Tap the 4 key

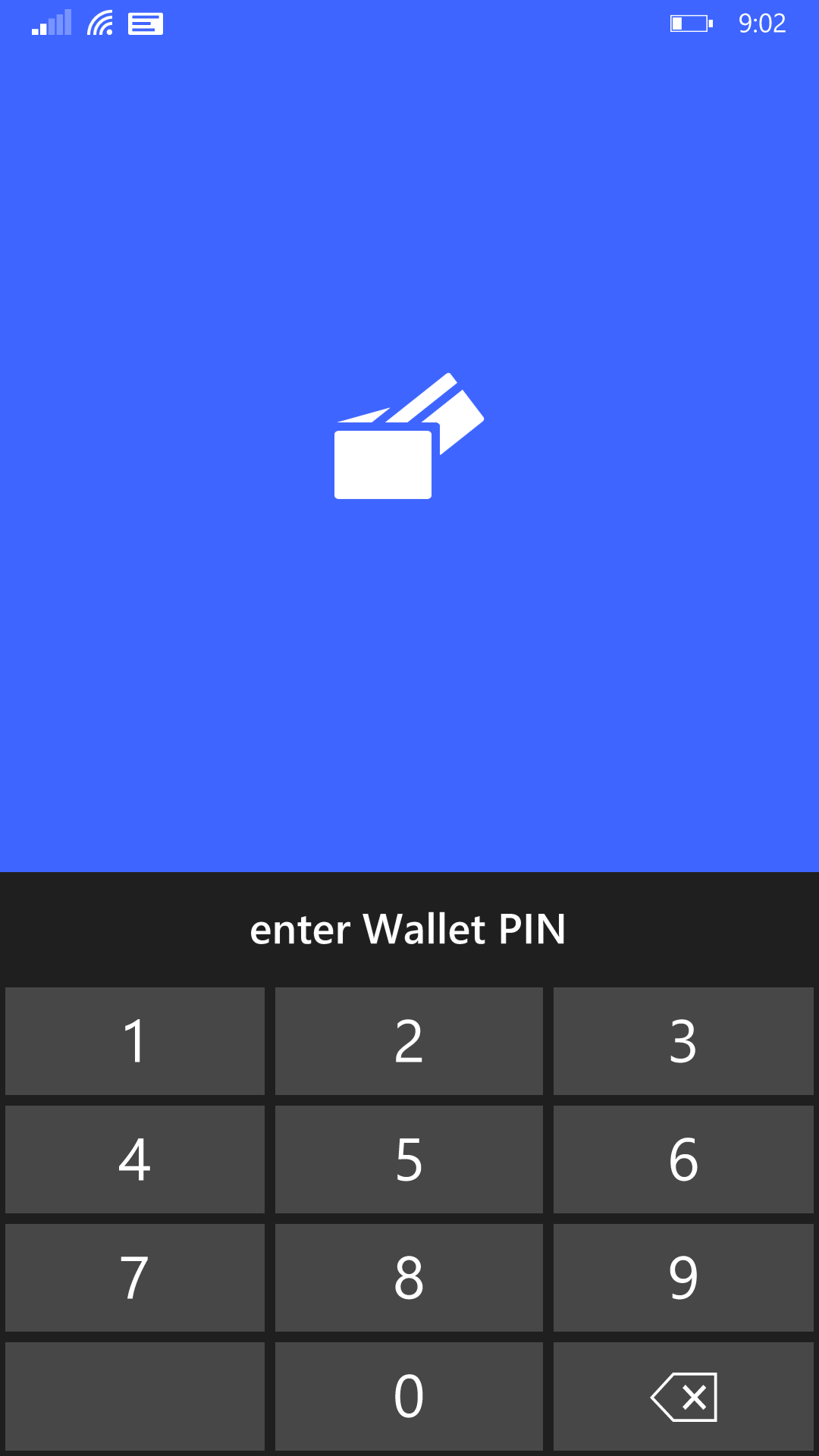click(x=135, y=1159)
